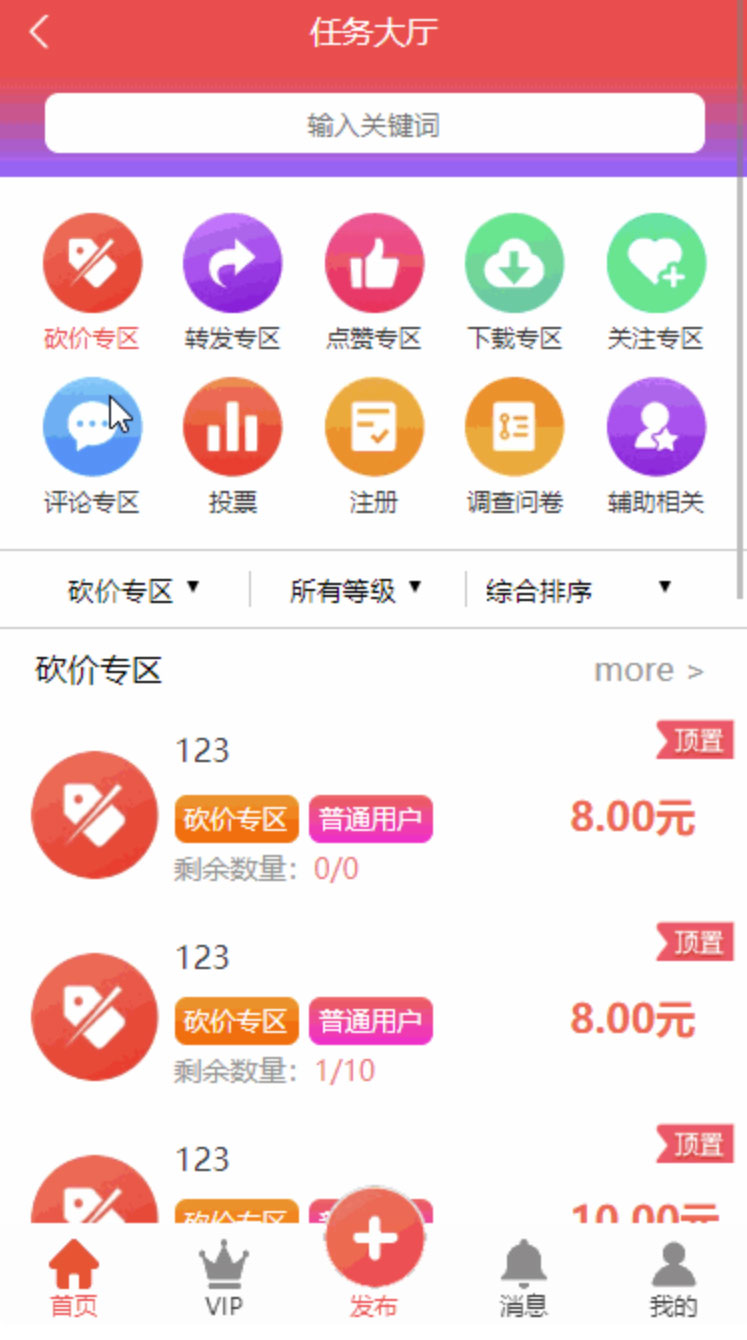Expand the 综合排序 sorting dropdown
Image resolution: width=747 pixels, height=1340 pixels.
click(x=578, y=590)
